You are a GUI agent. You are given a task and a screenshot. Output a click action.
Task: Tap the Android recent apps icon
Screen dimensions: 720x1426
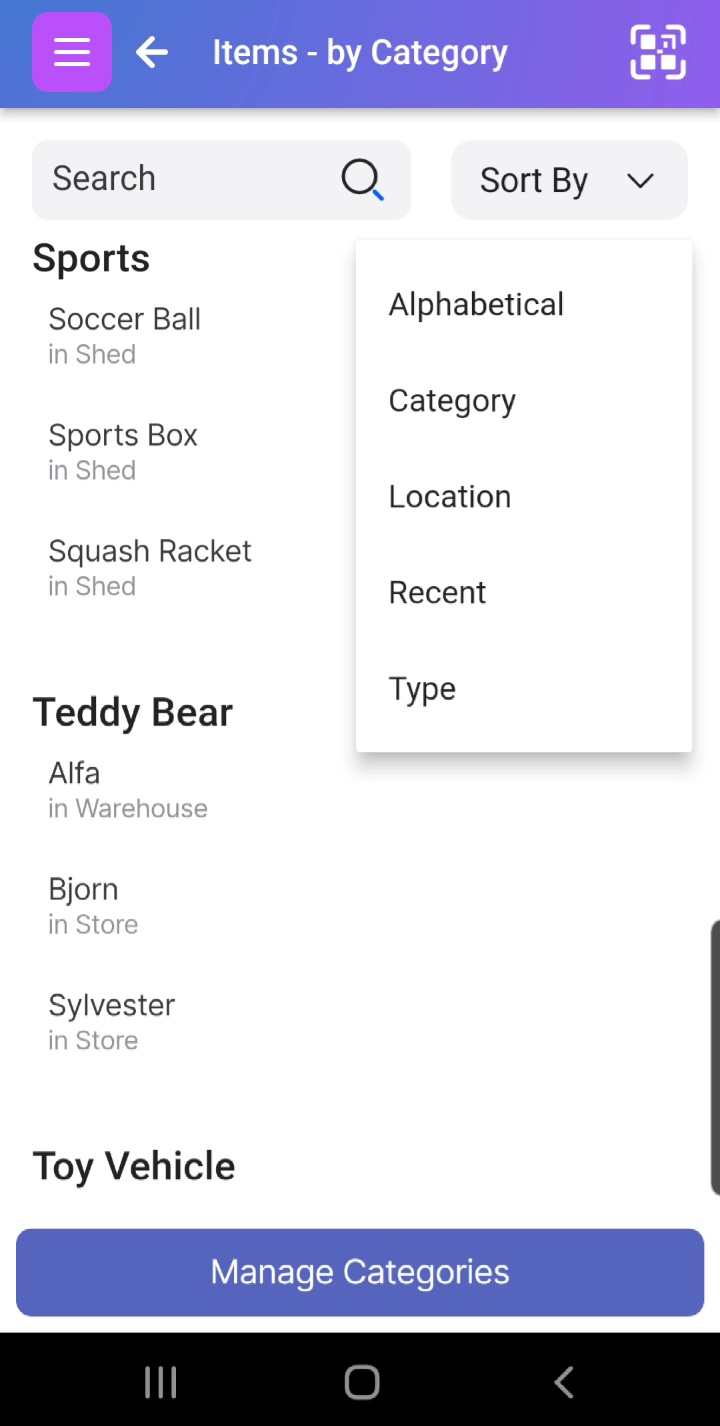coord(160,1381)
